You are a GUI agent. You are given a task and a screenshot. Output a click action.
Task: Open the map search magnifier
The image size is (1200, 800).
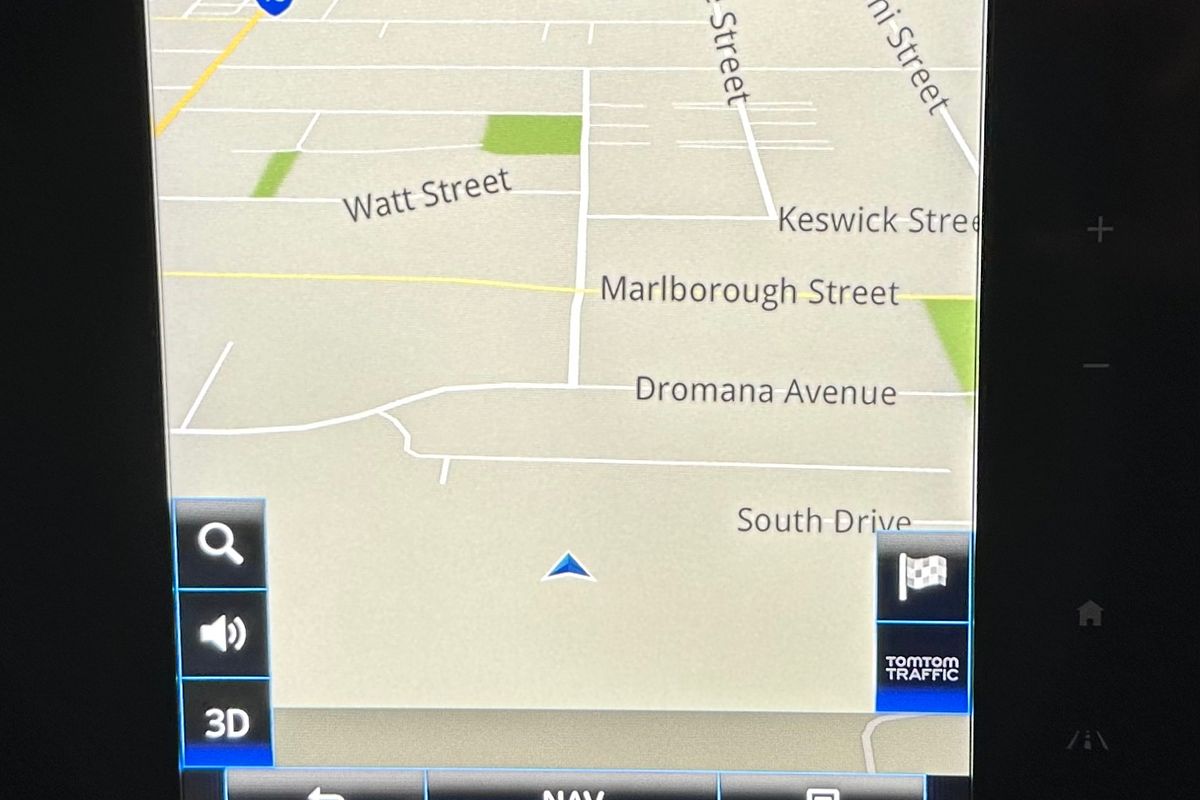tap(221, 544)
